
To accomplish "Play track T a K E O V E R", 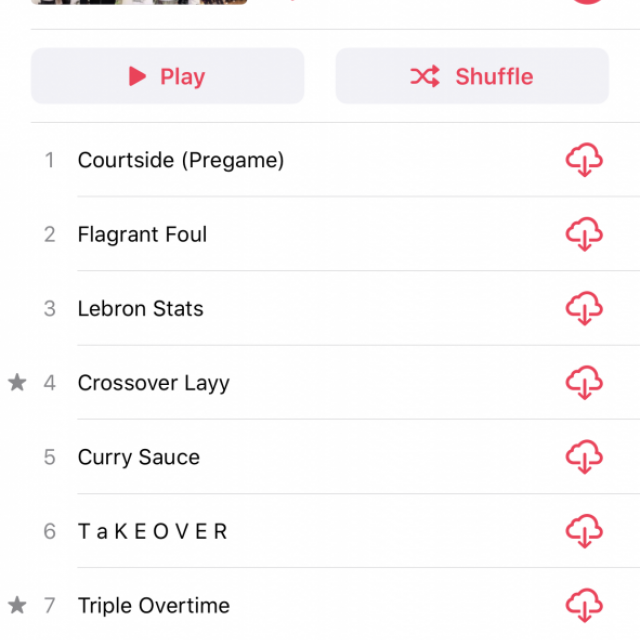I will click(x=152, y=531).
